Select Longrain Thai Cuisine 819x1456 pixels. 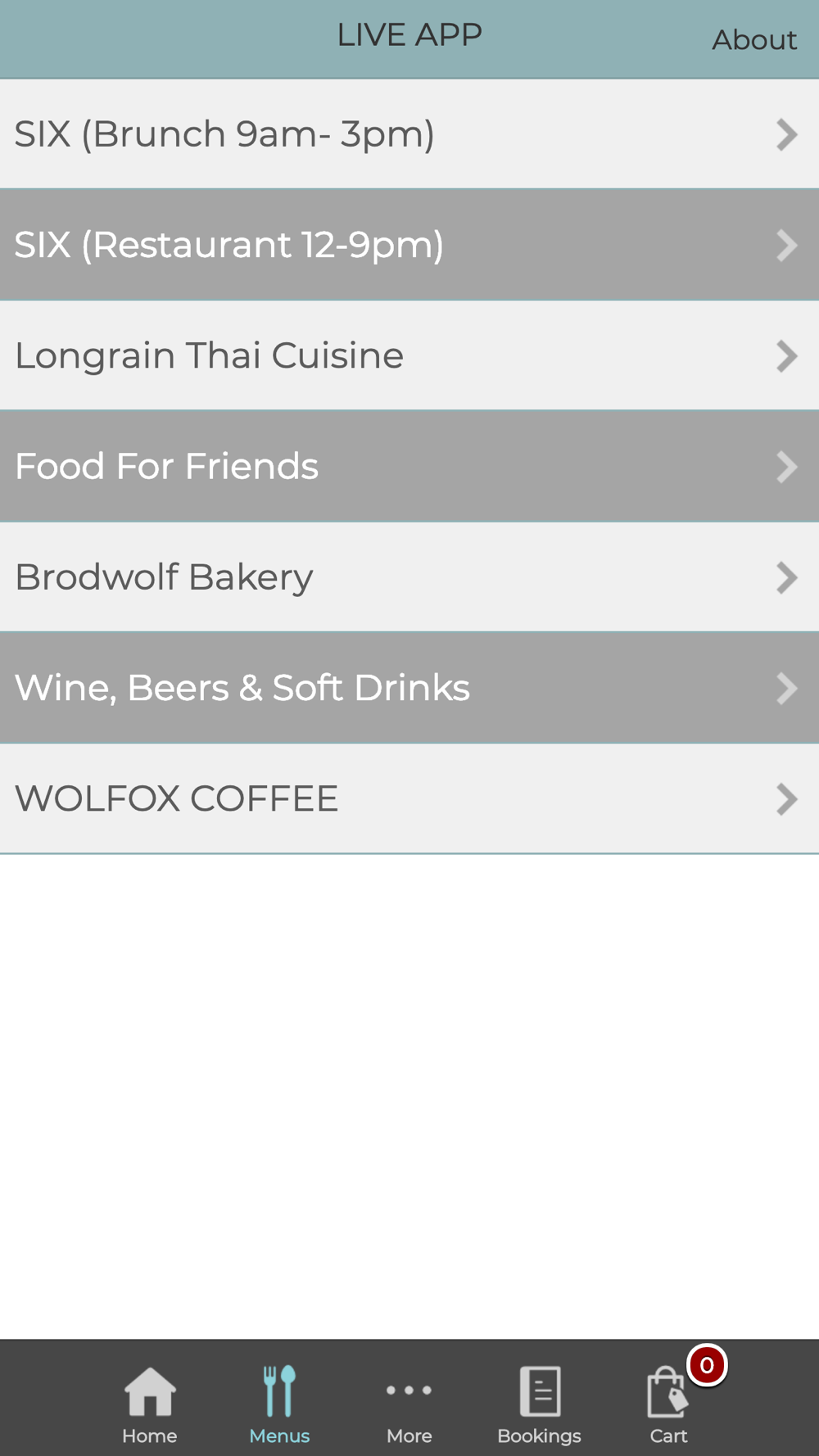point(409,355)
